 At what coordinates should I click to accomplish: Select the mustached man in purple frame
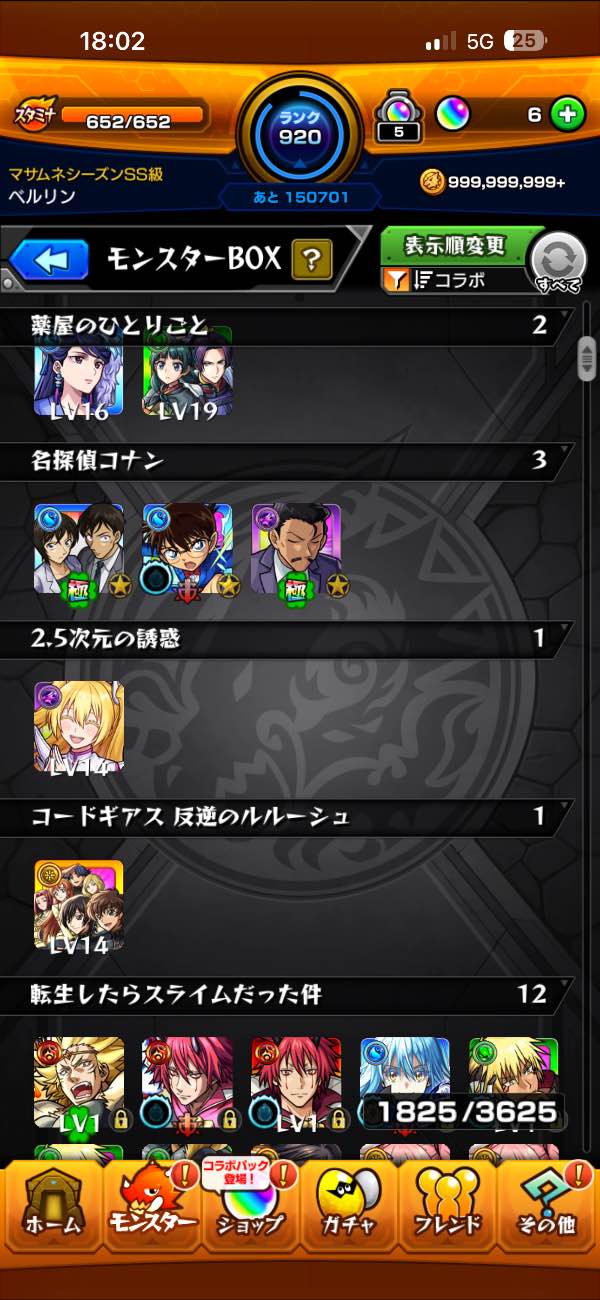click(296, 548)
